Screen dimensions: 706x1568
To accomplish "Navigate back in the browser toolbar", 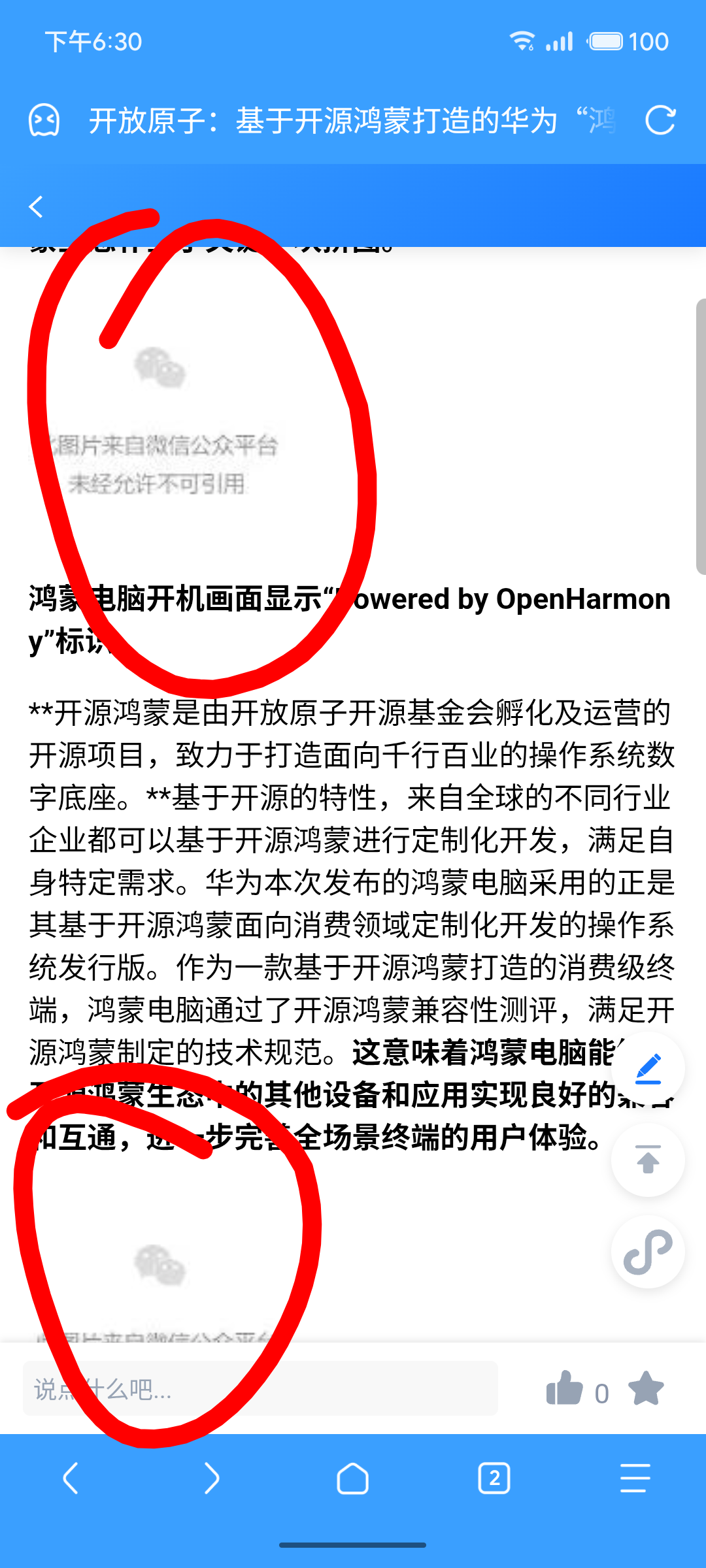I will coord(71,1478).
